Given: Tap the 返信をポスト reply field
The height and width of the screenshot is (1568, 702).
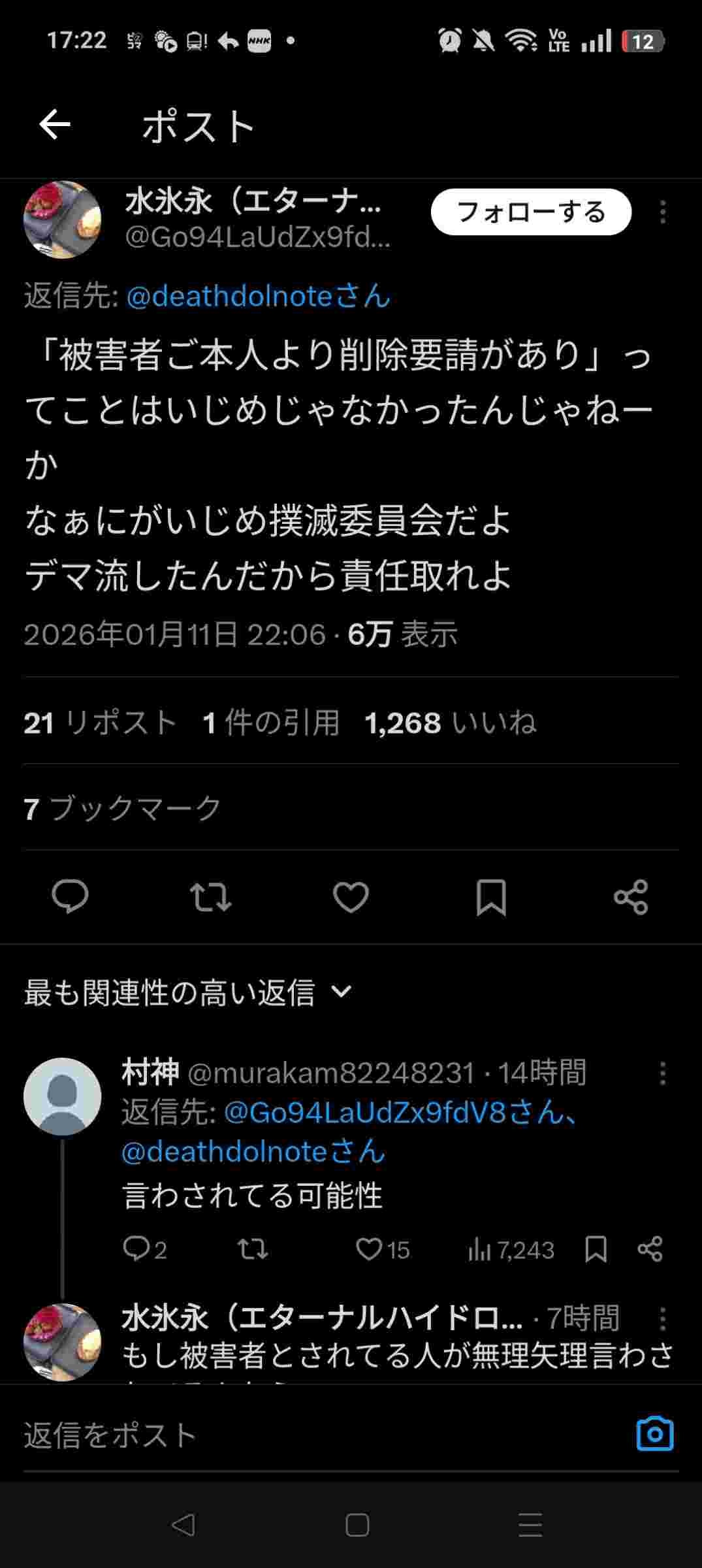Looking at the screenshot, I should coord(261,1435).
